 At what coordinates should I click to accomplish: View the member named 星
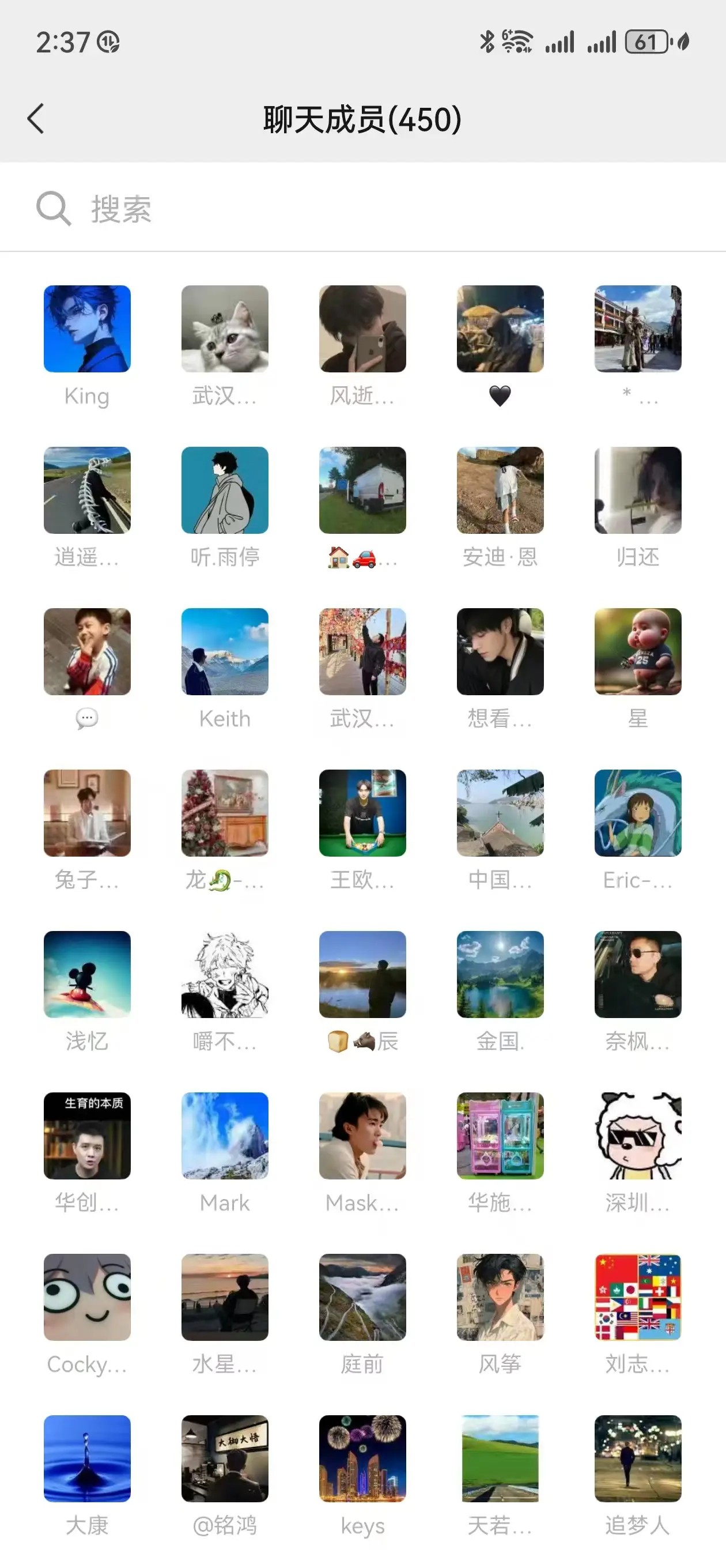point(637,652)
